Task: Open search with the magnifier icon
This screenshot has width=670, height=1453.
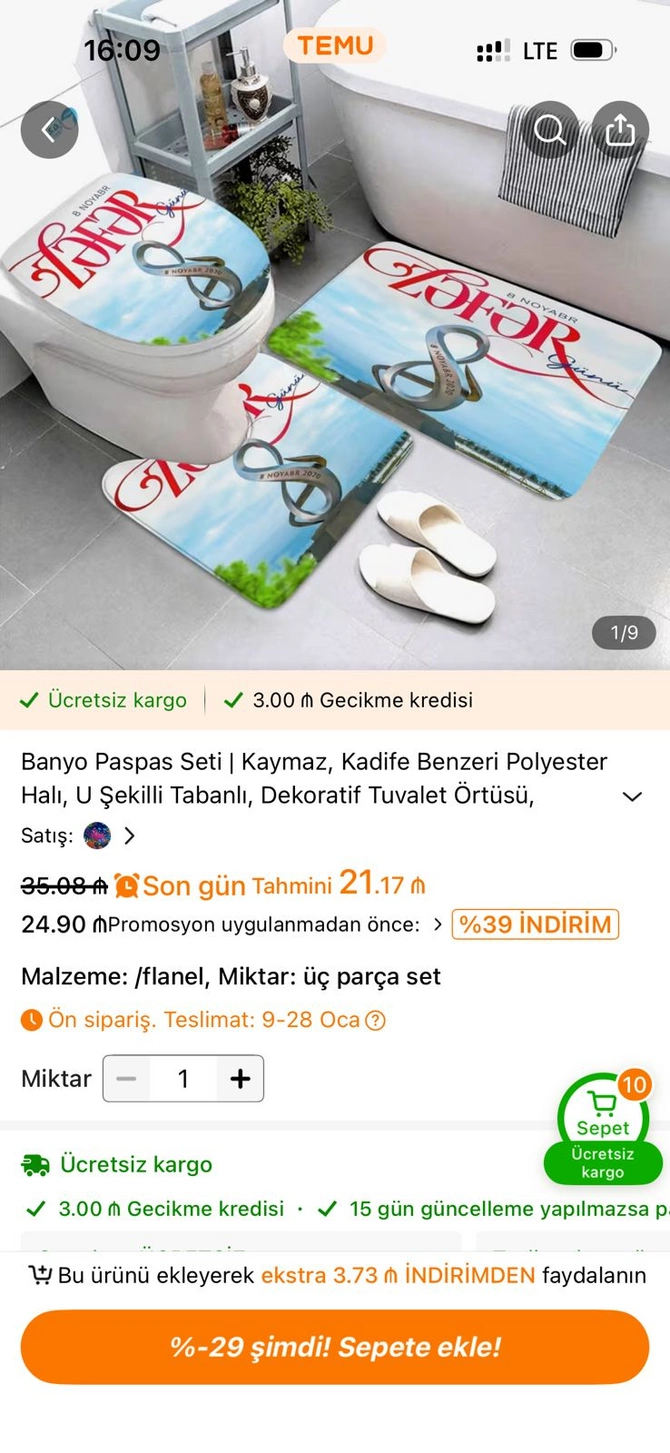Action: 549,130
